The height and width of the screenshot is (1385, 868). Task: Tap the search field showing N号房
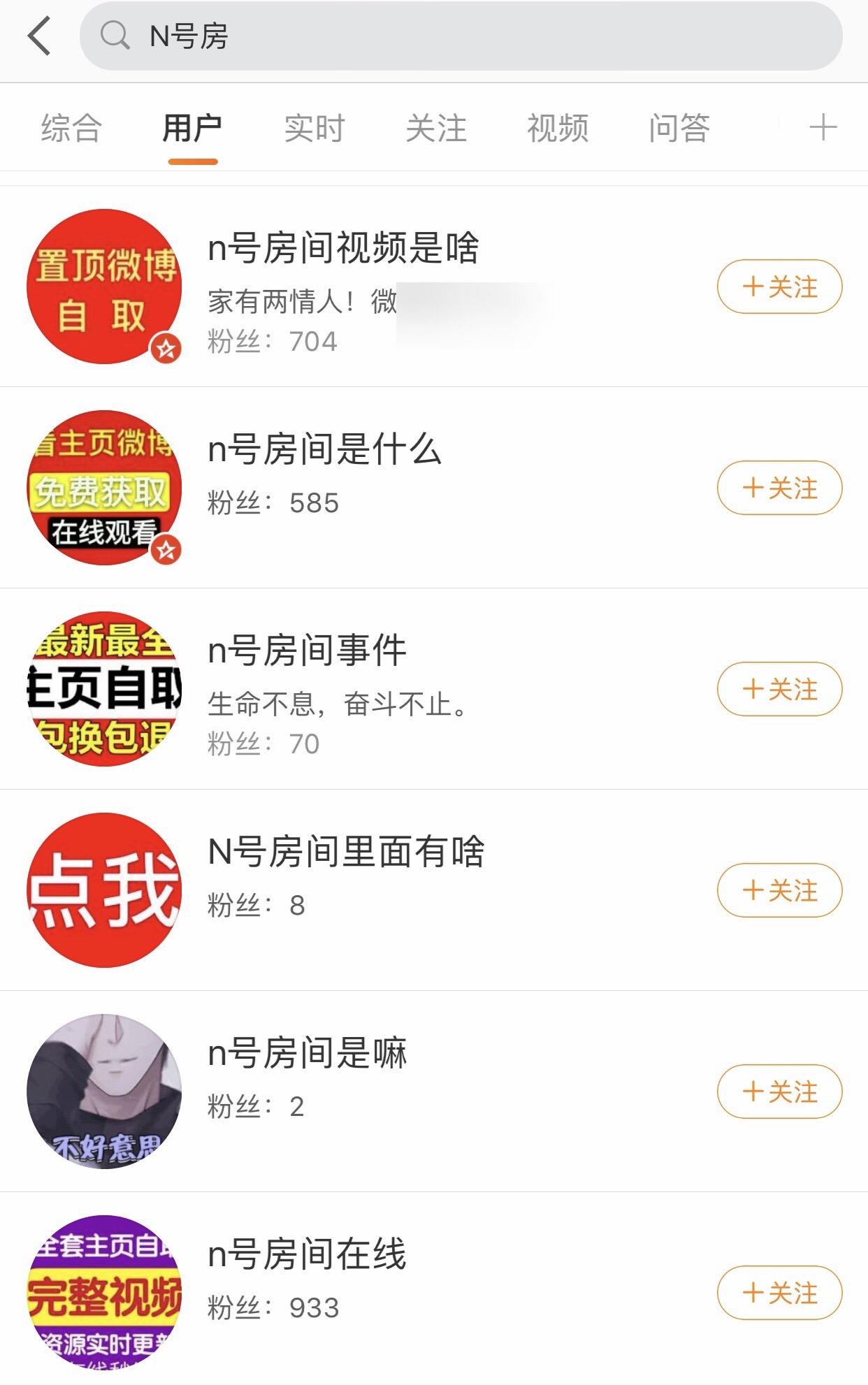coord(461,36)
